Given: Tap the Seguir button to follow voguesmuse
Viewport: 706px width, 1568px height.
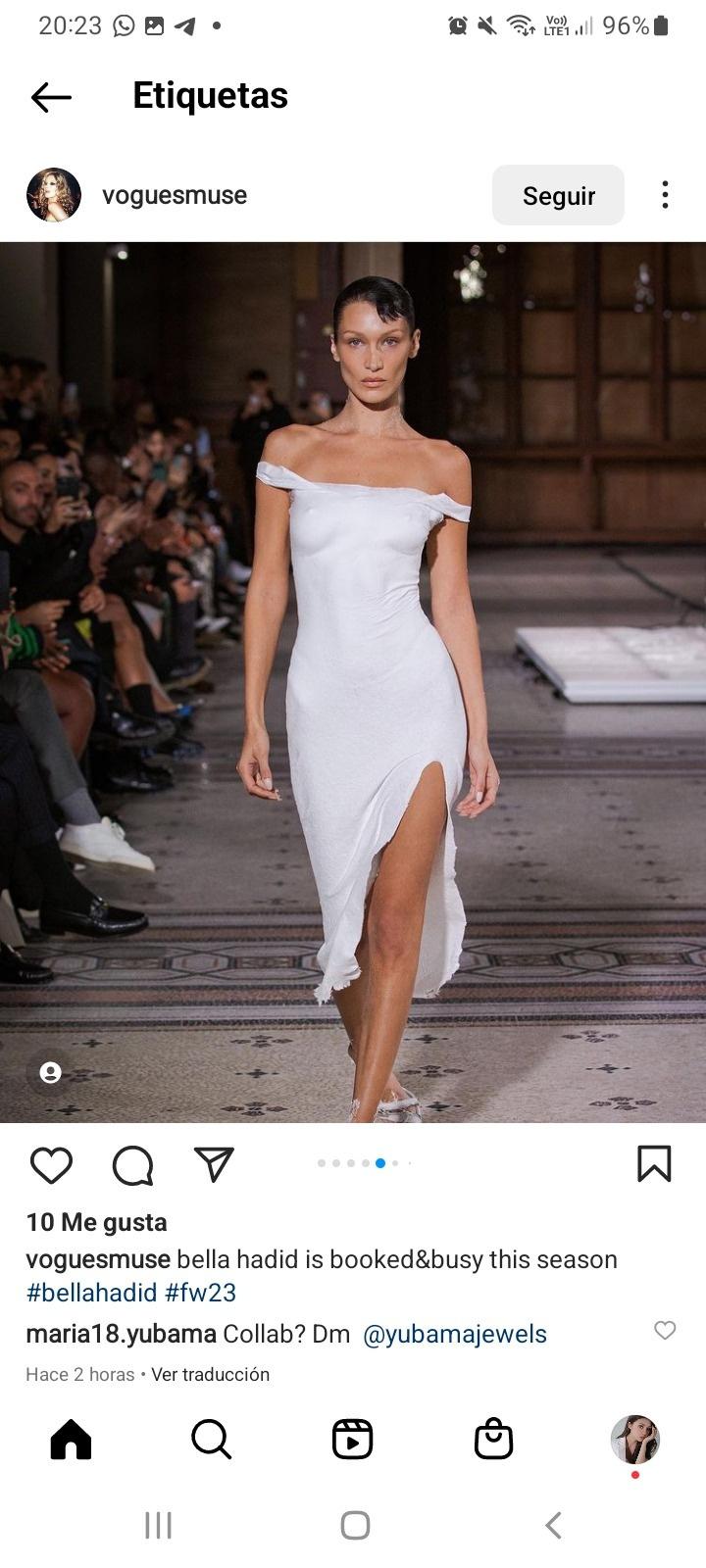Looking at the screenshot, I should point(558,195).
